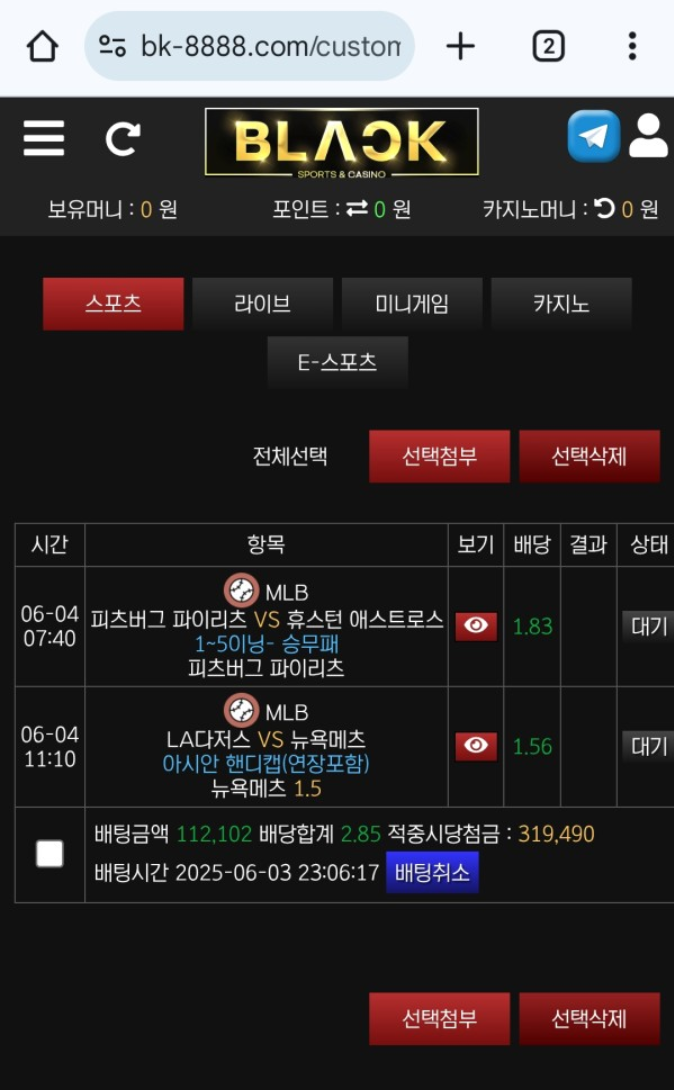Go to the browser home page
Image resolution: width=674 pixels, height=1090 pixels.
click(42, 47)
